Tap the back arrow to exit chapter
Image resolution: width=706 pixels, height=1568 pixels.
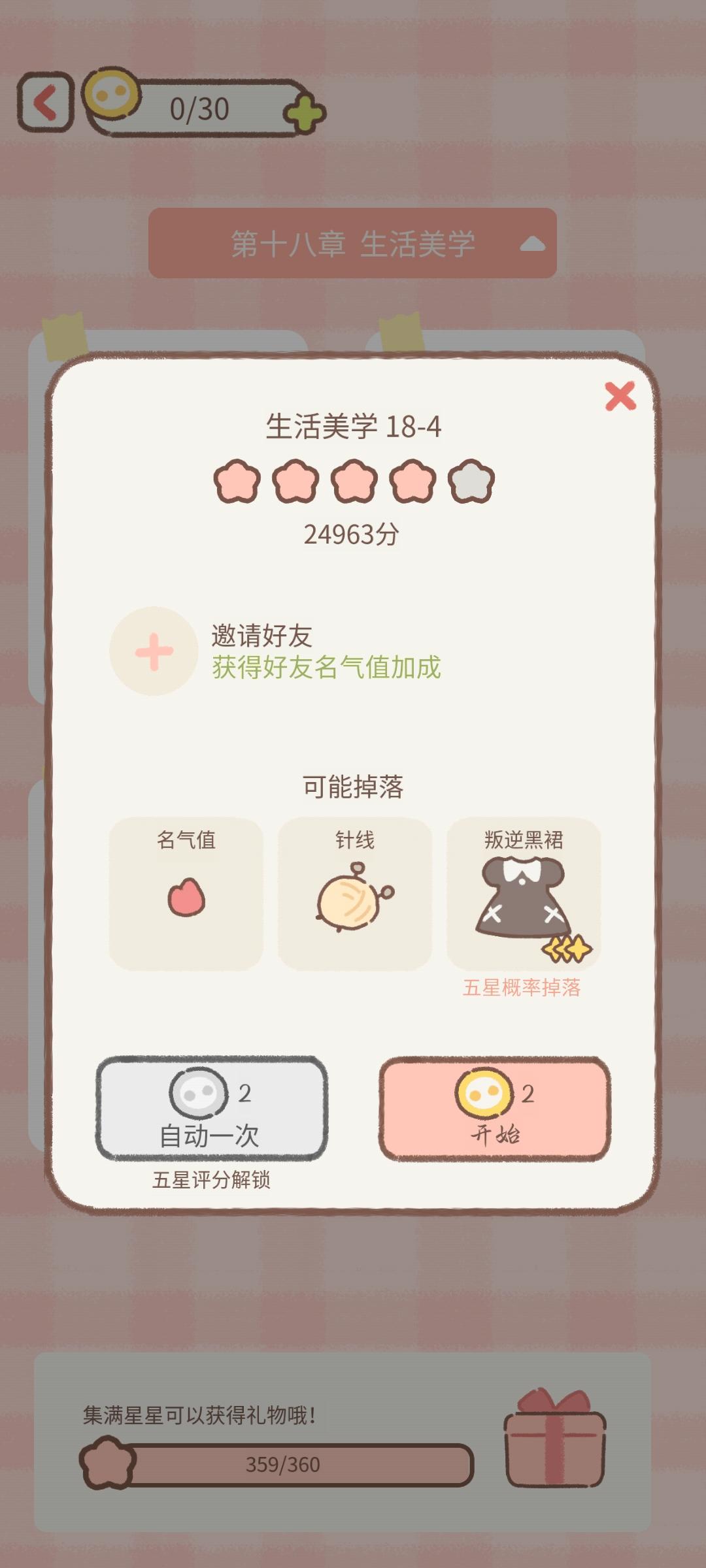click(46, 101)
